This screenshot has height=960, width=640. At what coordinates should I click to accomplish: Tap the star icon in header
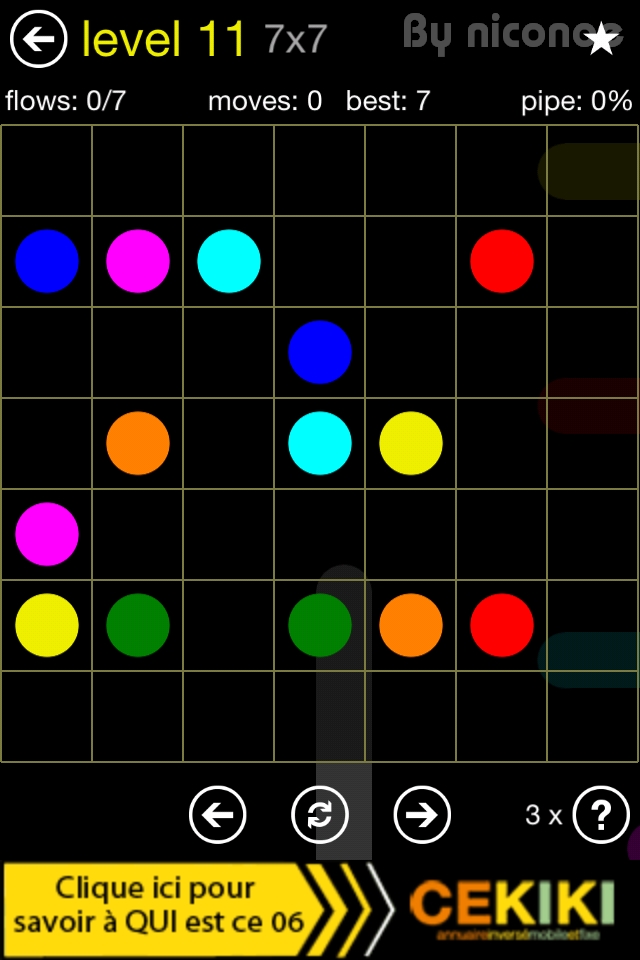pos(602,39)
